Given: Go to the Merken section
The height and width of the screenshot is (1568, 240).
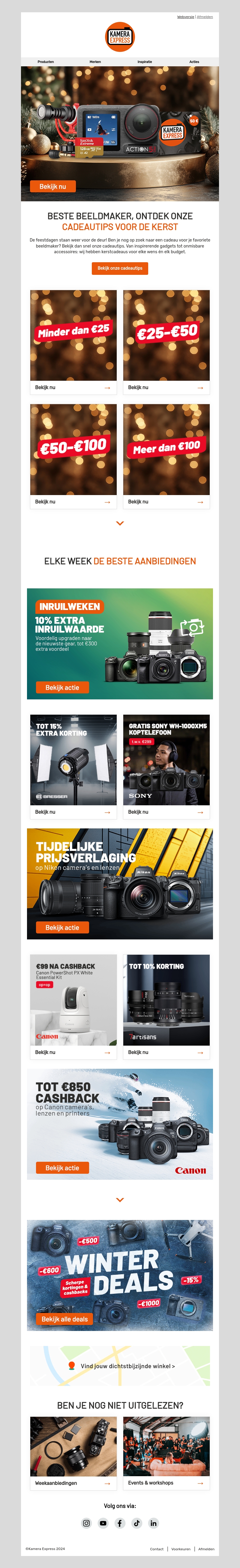Looking at the screenshot, I should (95, 62).
